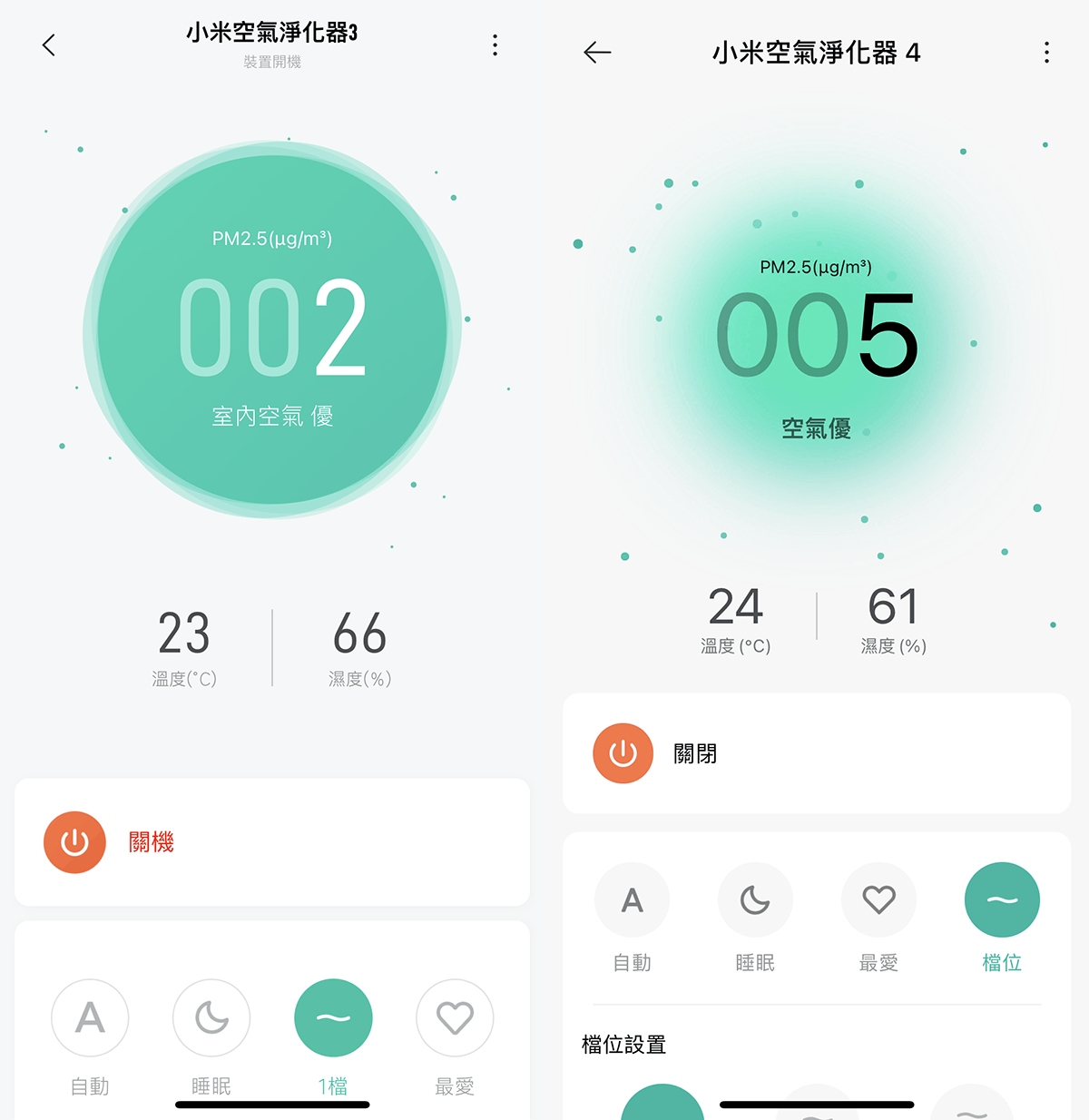Open overflow menu on 小米空氣淨化器3
The image size is (1089, 1120).
495,45
